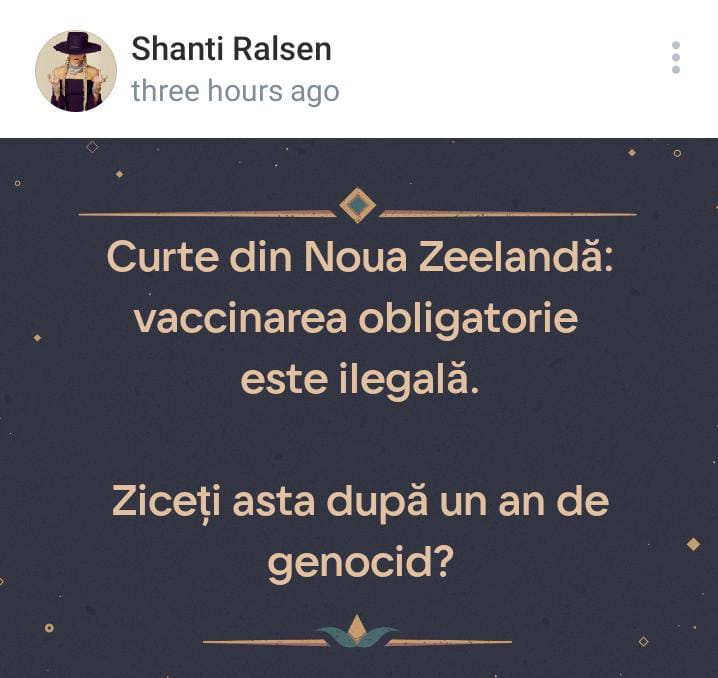Open Shanti Ralsen's profile picture
Viewport: 718px width, 678px height.
pyautogui.click(x=76, y=70)
